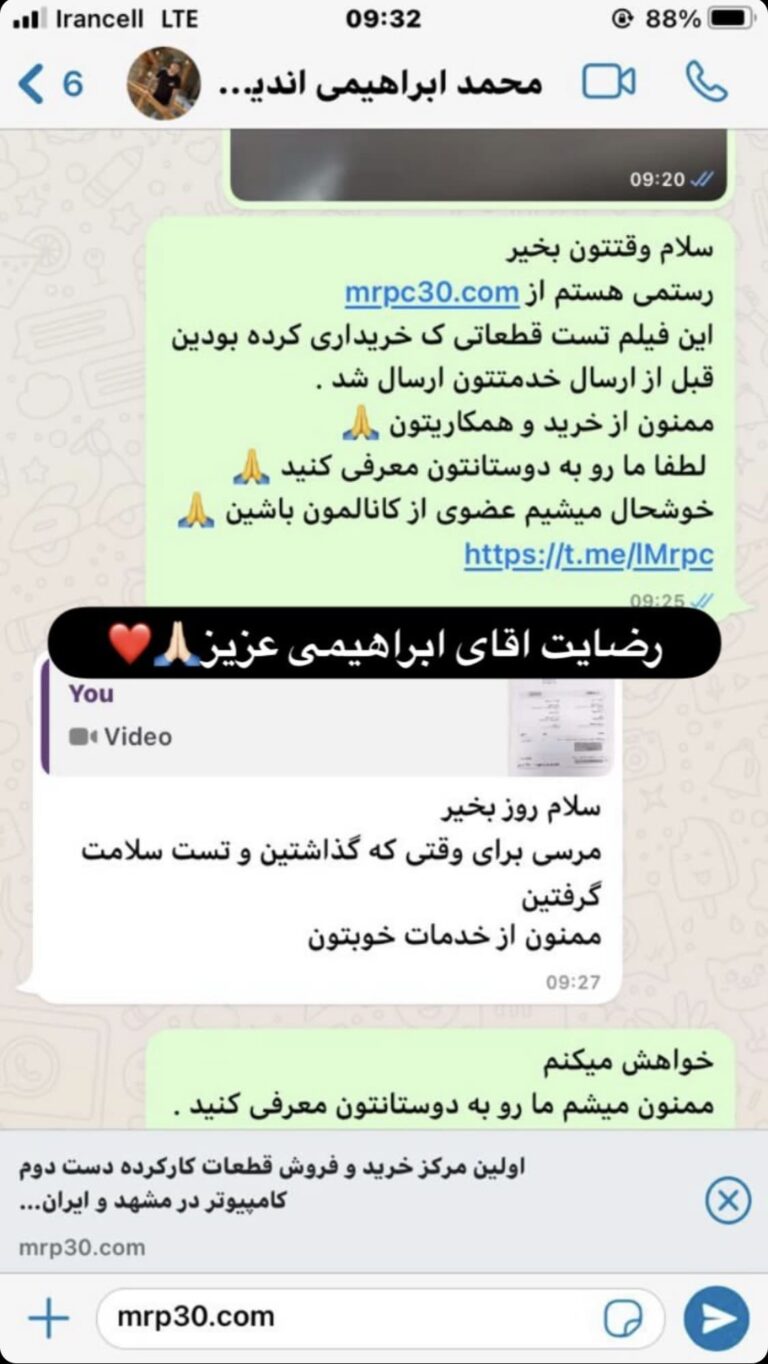Tap the message text field

tap(350, 1318)
